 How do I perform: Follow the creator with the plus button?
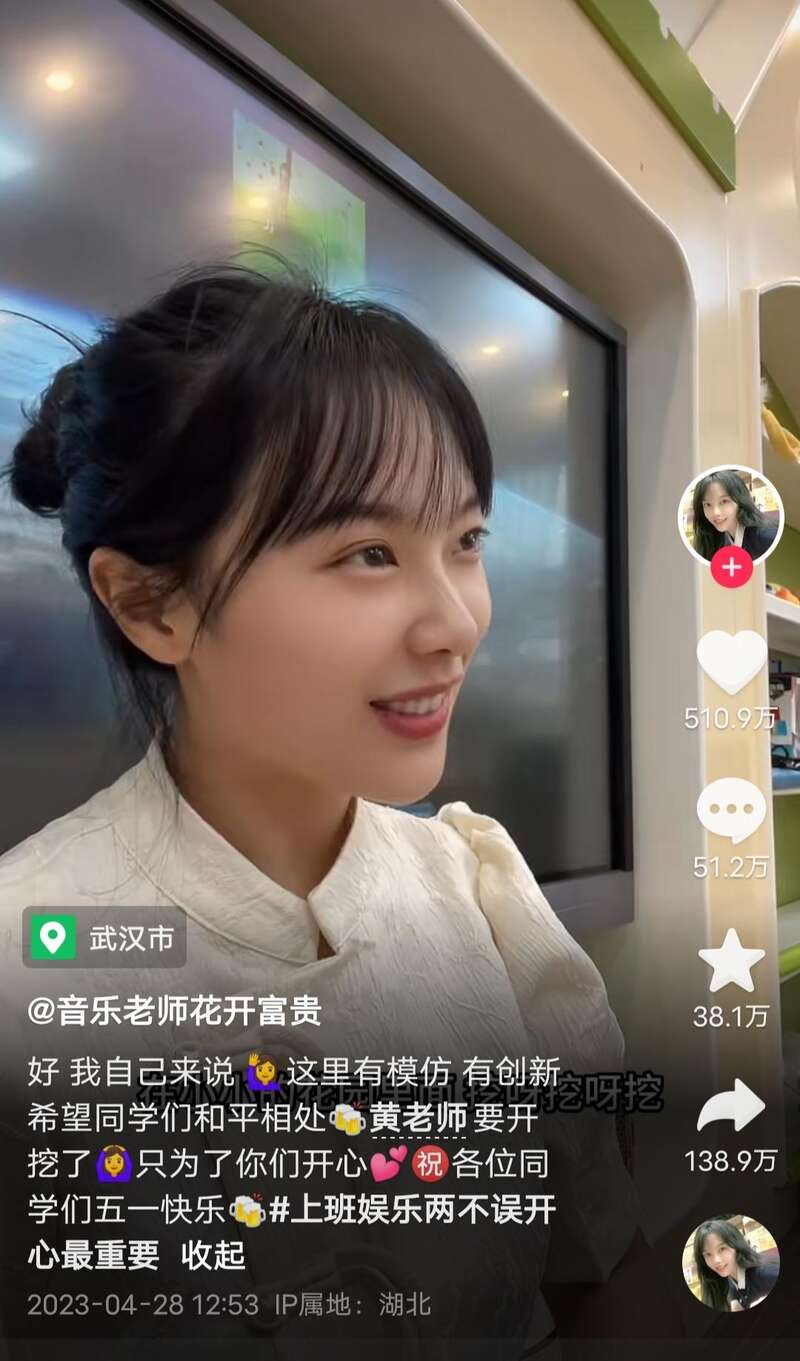point(731,569)
